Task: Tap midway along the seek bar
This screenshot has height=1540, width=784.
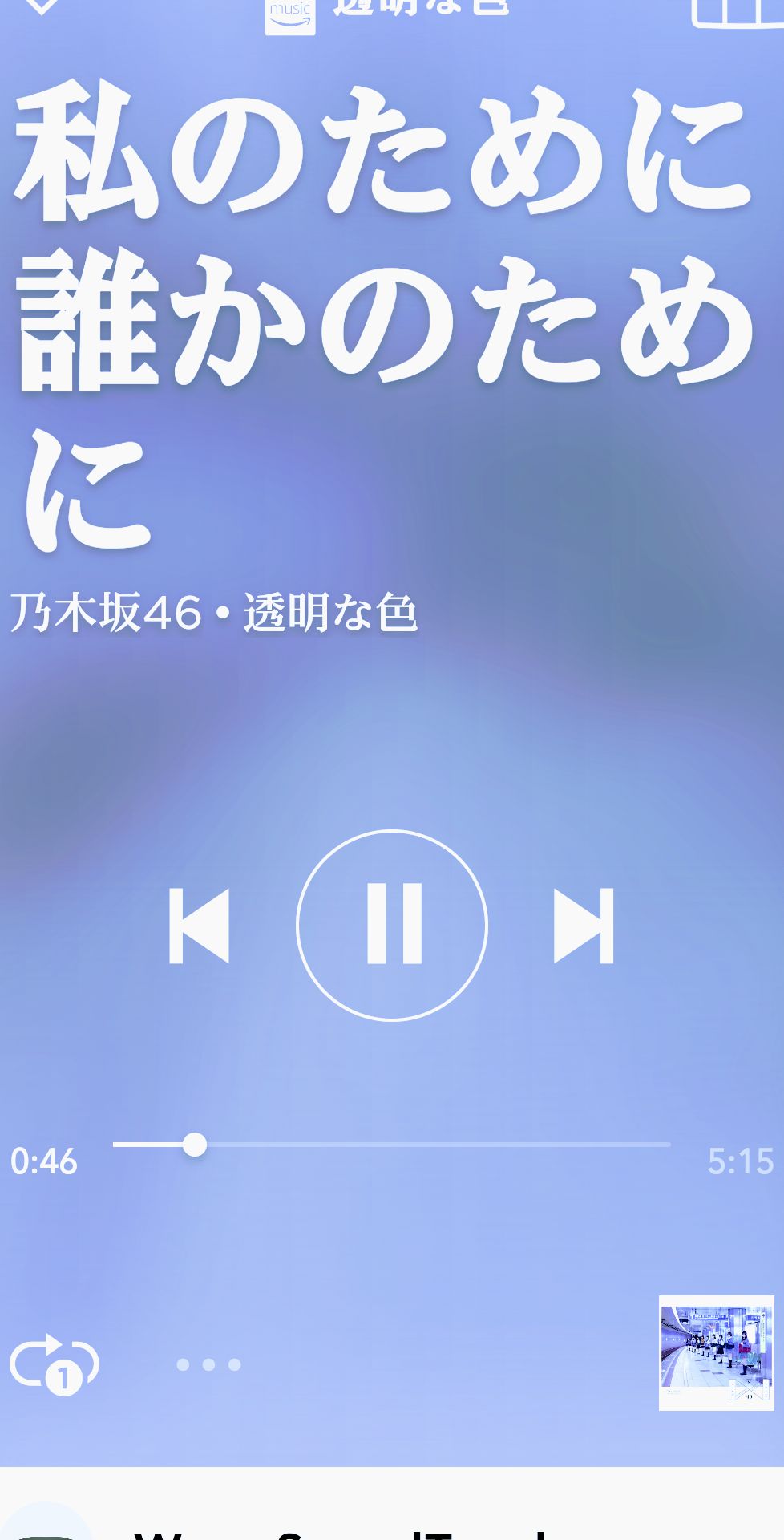Action: (393, 1145)
